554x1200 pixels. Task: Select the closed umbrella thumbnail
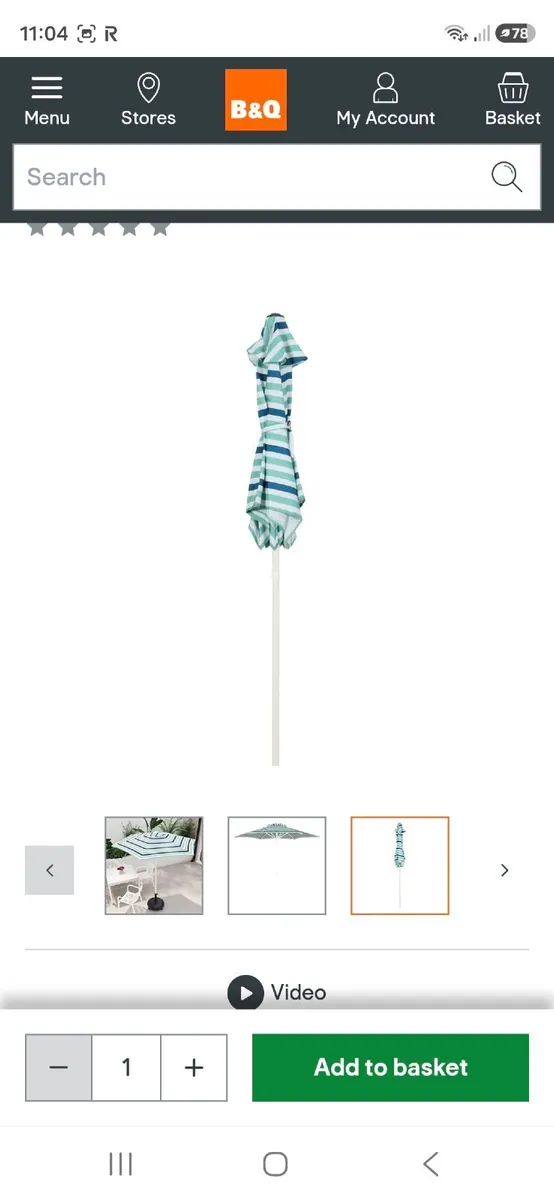tap(400, 866)
